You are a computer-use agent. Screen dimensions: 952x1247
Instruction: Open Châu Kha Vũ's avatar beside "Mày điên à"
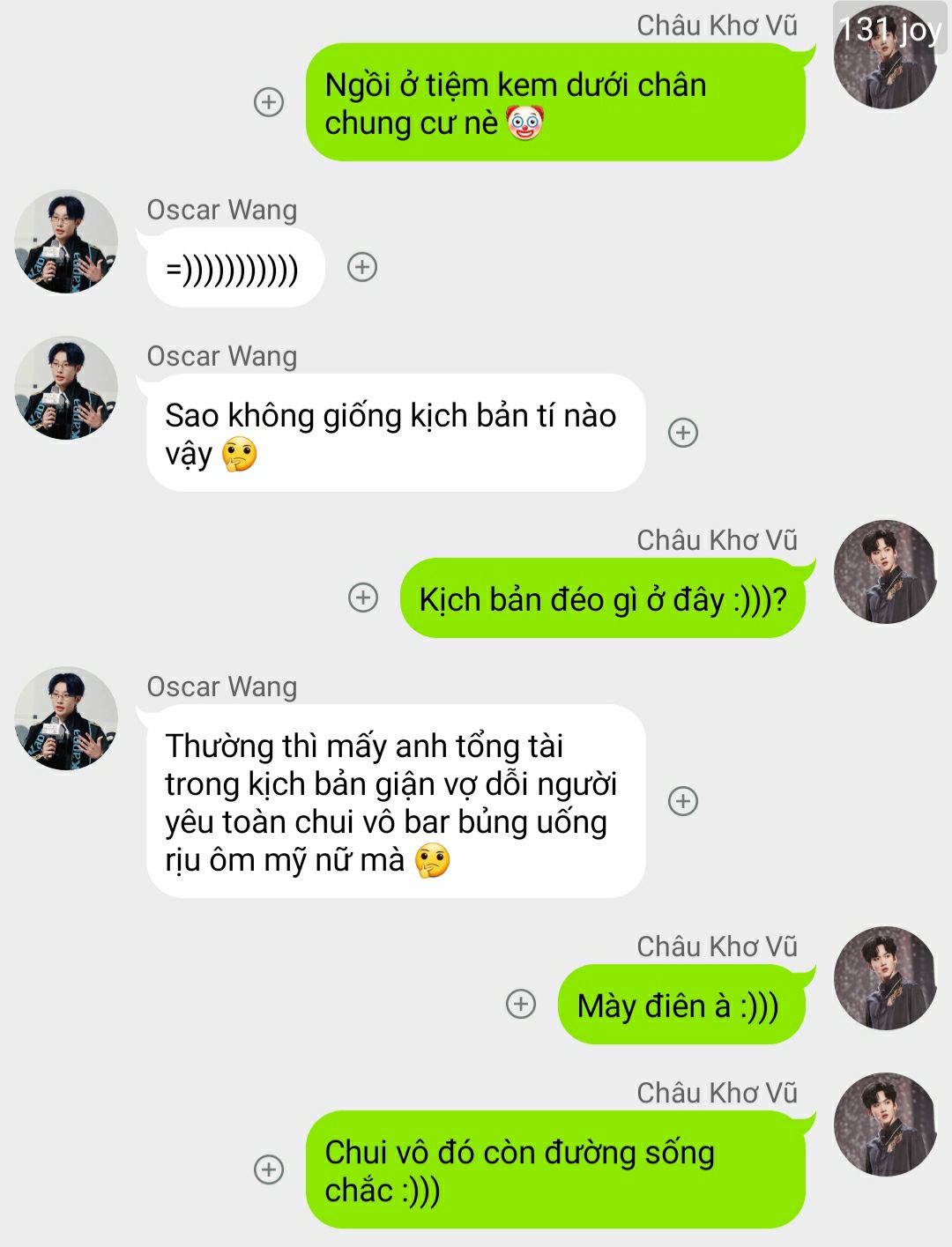885,977
